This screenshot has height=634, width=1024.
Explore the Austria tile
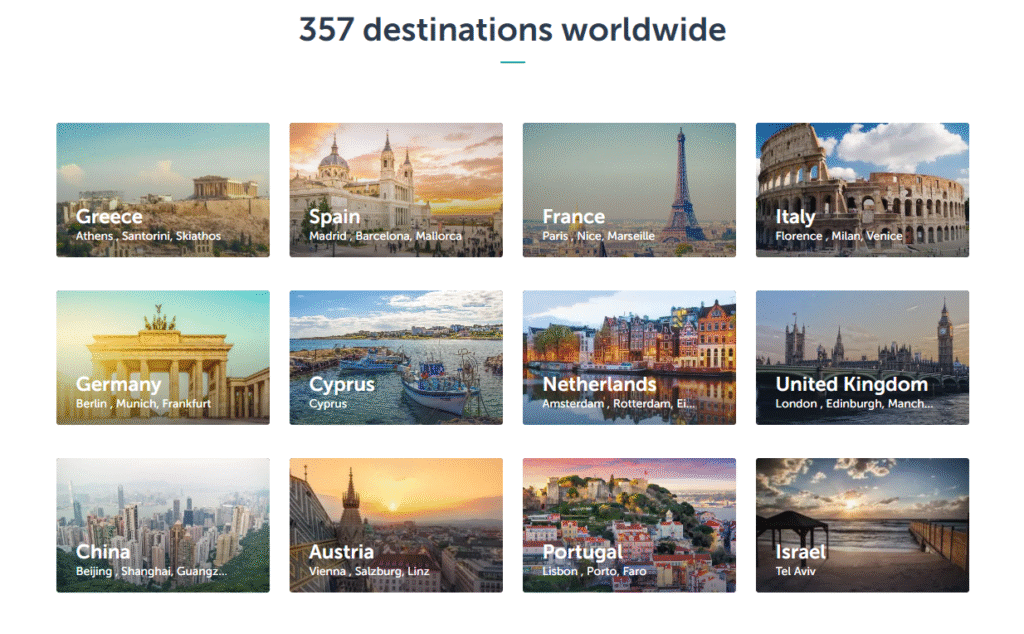click(x=396, y=525)
